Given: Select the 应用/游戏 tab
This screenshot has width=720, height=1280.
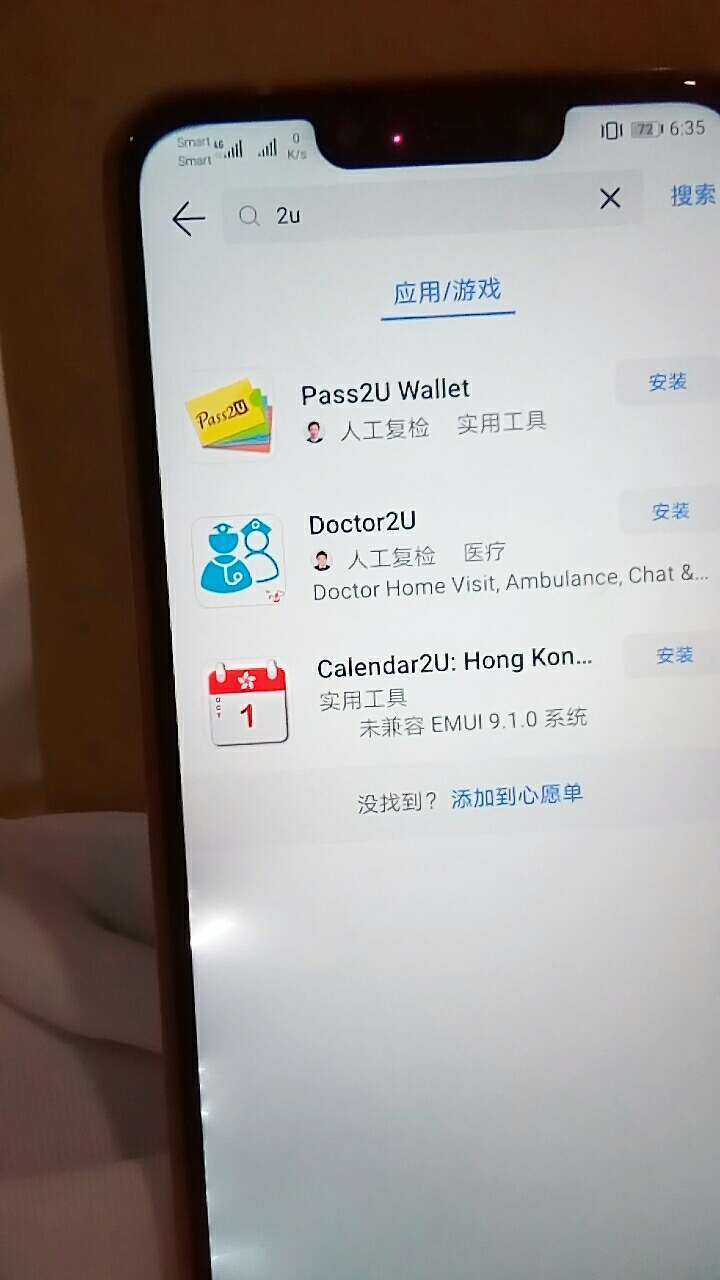Looking at the screenshot, I should click(447, 291).
